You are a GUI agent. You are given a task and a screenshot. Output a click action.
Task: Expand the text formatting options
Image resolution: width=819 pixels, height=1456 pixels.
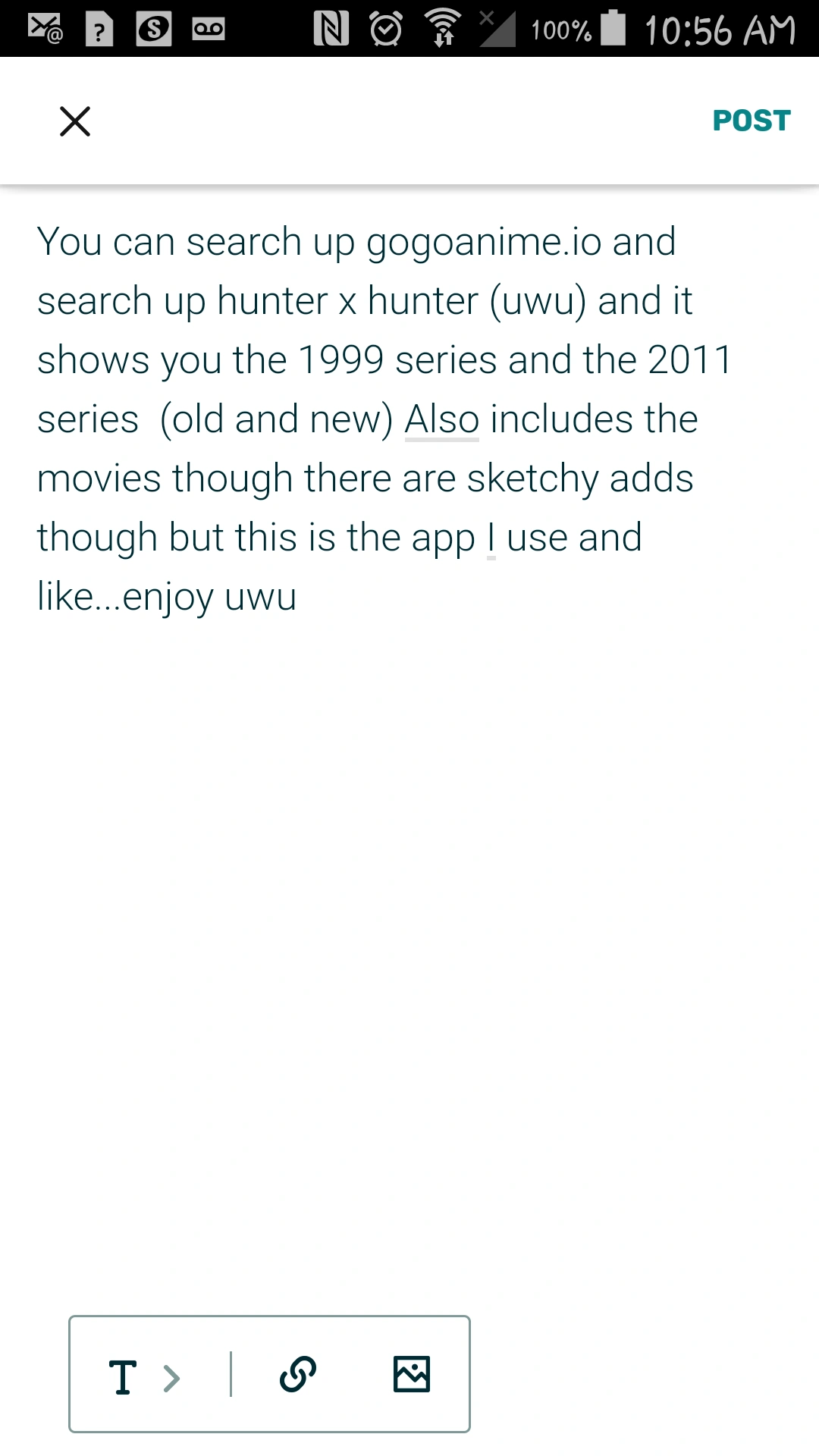[144, 1377]
